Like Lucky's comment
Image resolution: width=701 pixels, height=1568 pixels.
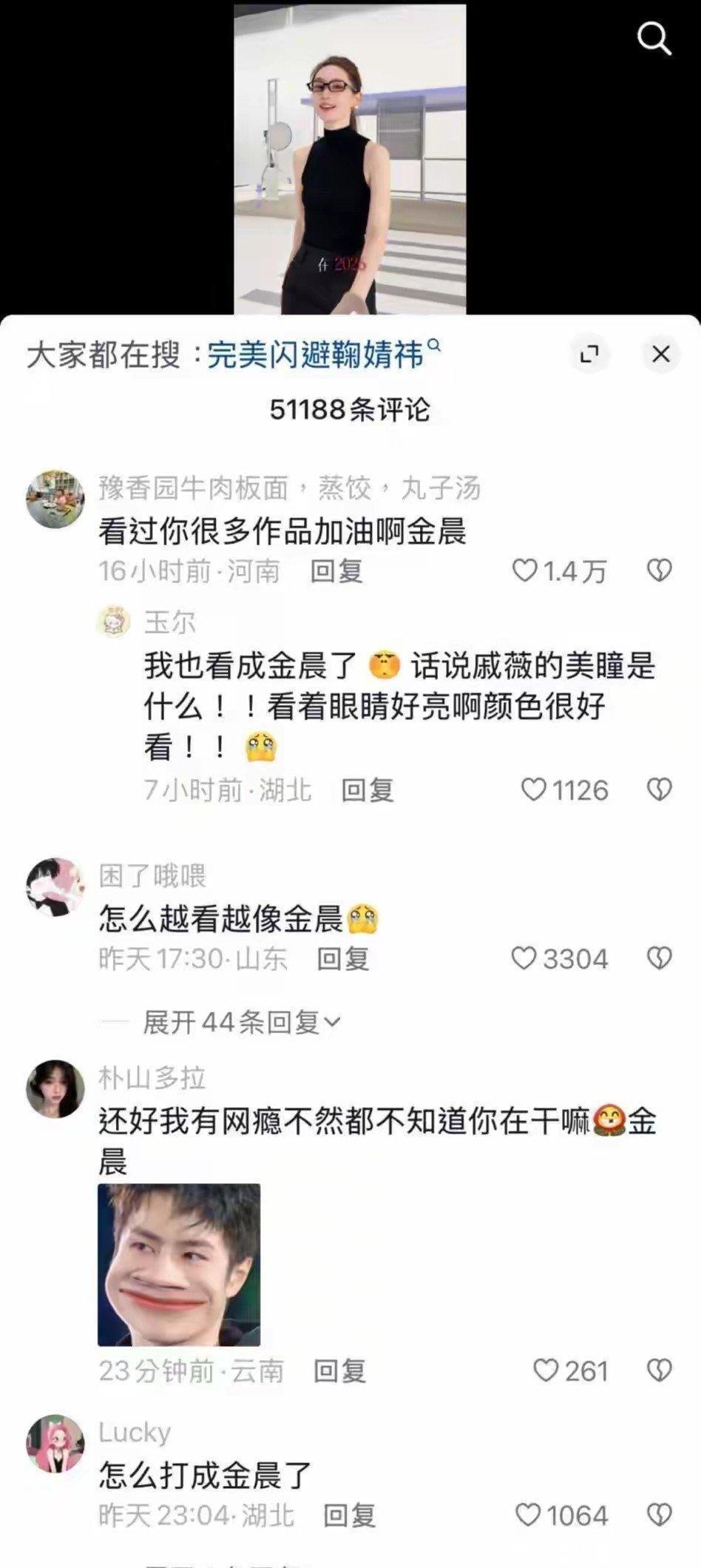point(527,1515)
